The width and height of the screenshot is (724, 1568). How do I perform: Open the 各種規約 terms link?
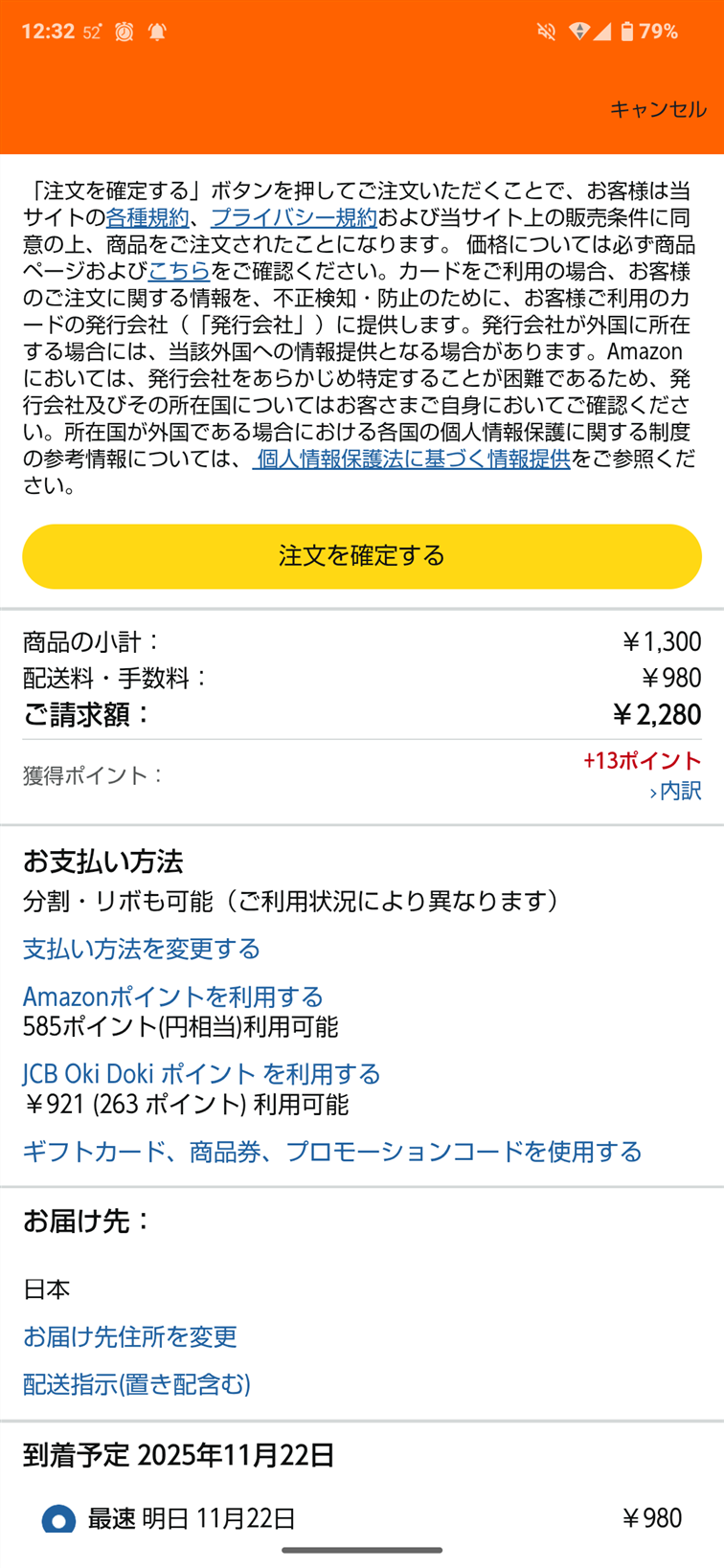click(x=147, y=217)
